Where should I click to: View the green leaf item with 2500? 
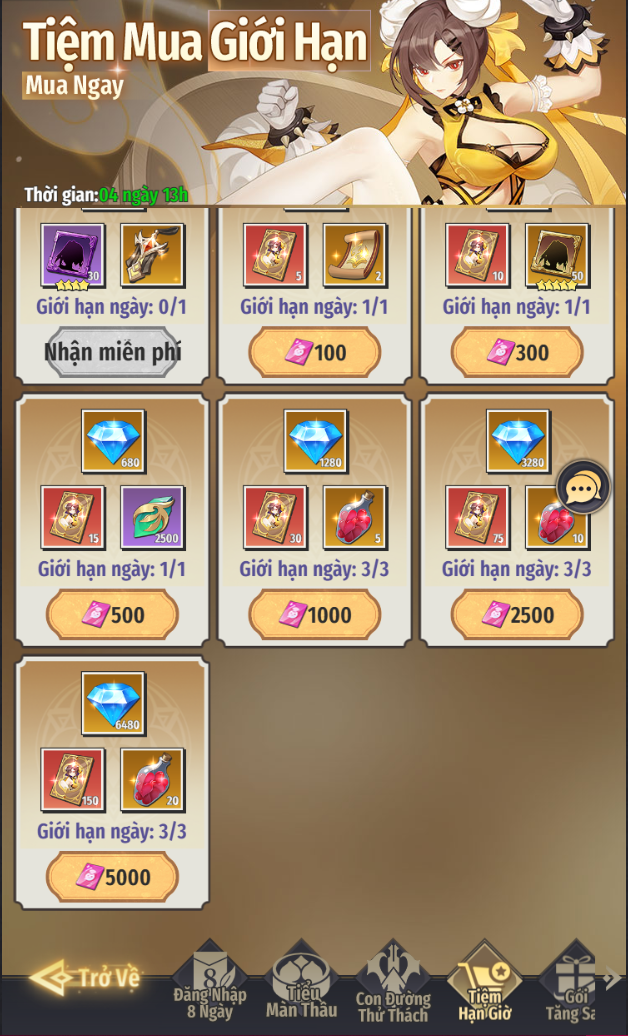[x=153, y=518]
